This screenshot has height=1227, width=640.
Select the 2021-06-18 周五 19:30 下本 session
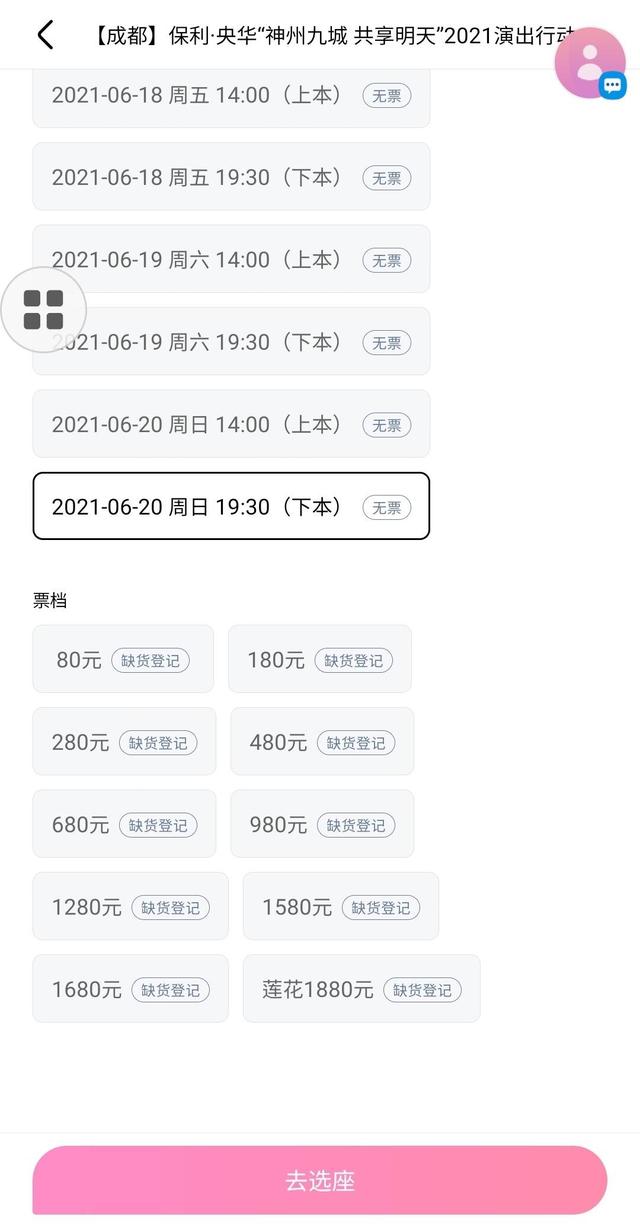click(231, 177)
